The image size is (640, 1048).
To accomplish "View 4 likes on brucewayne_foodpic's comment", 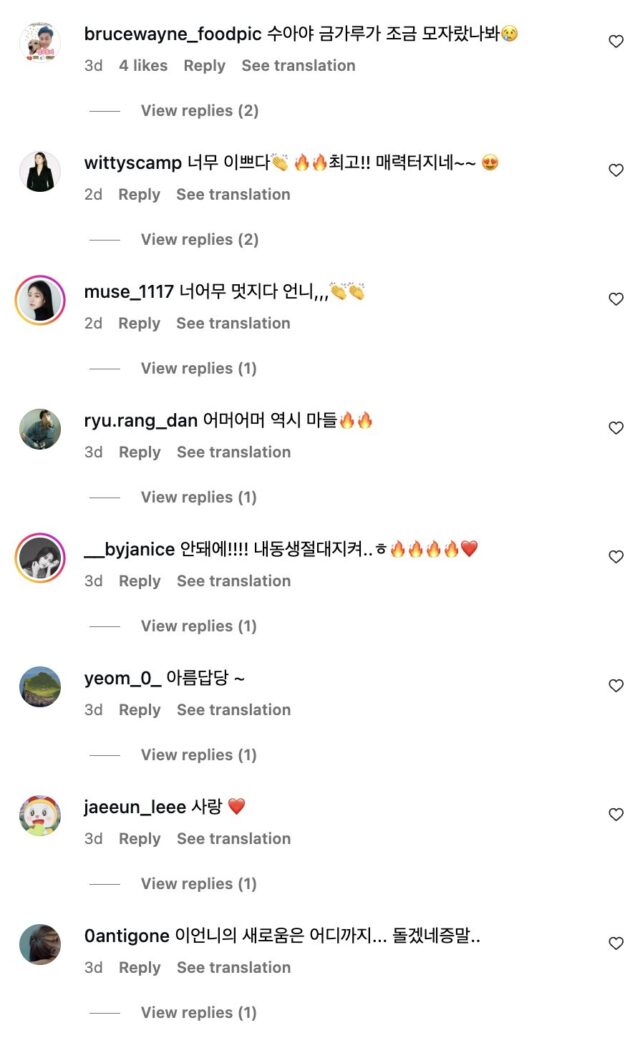I will [x=143, y=65].
